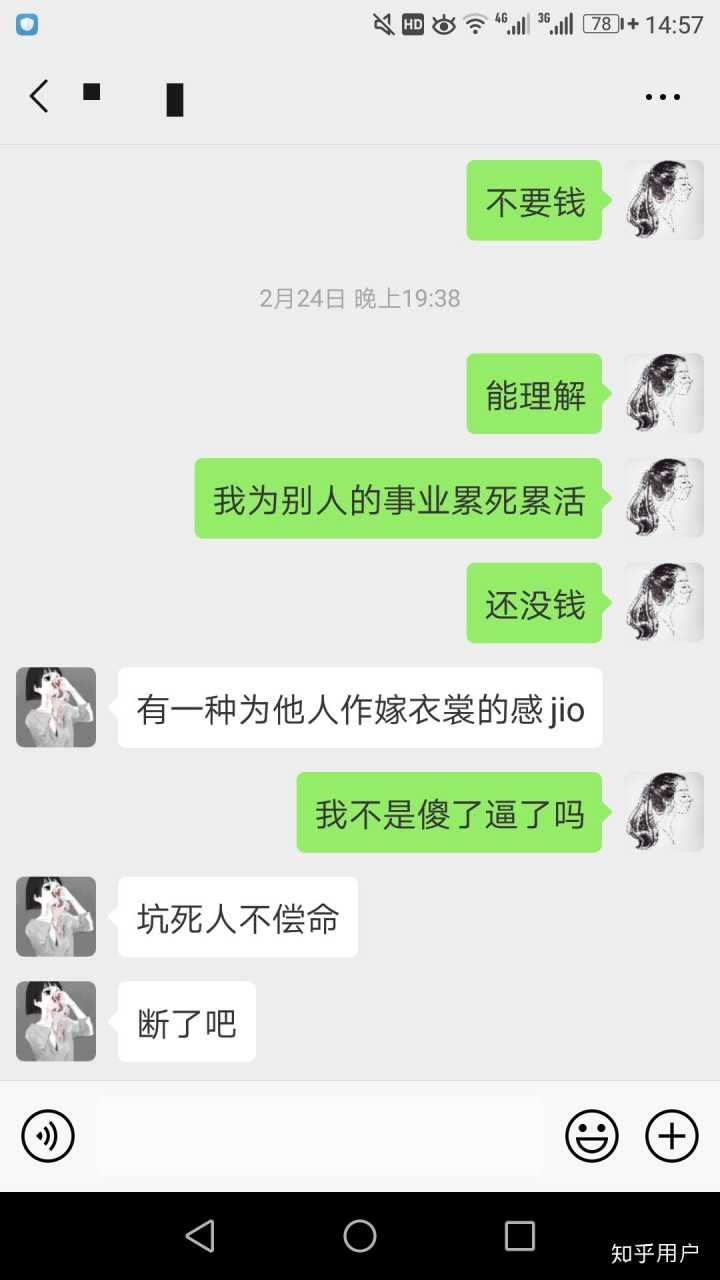Image resolution: width=720 pixels, height=1280 pixels.
Task: Open the recent apps overview
Action: coord(520,1236)
